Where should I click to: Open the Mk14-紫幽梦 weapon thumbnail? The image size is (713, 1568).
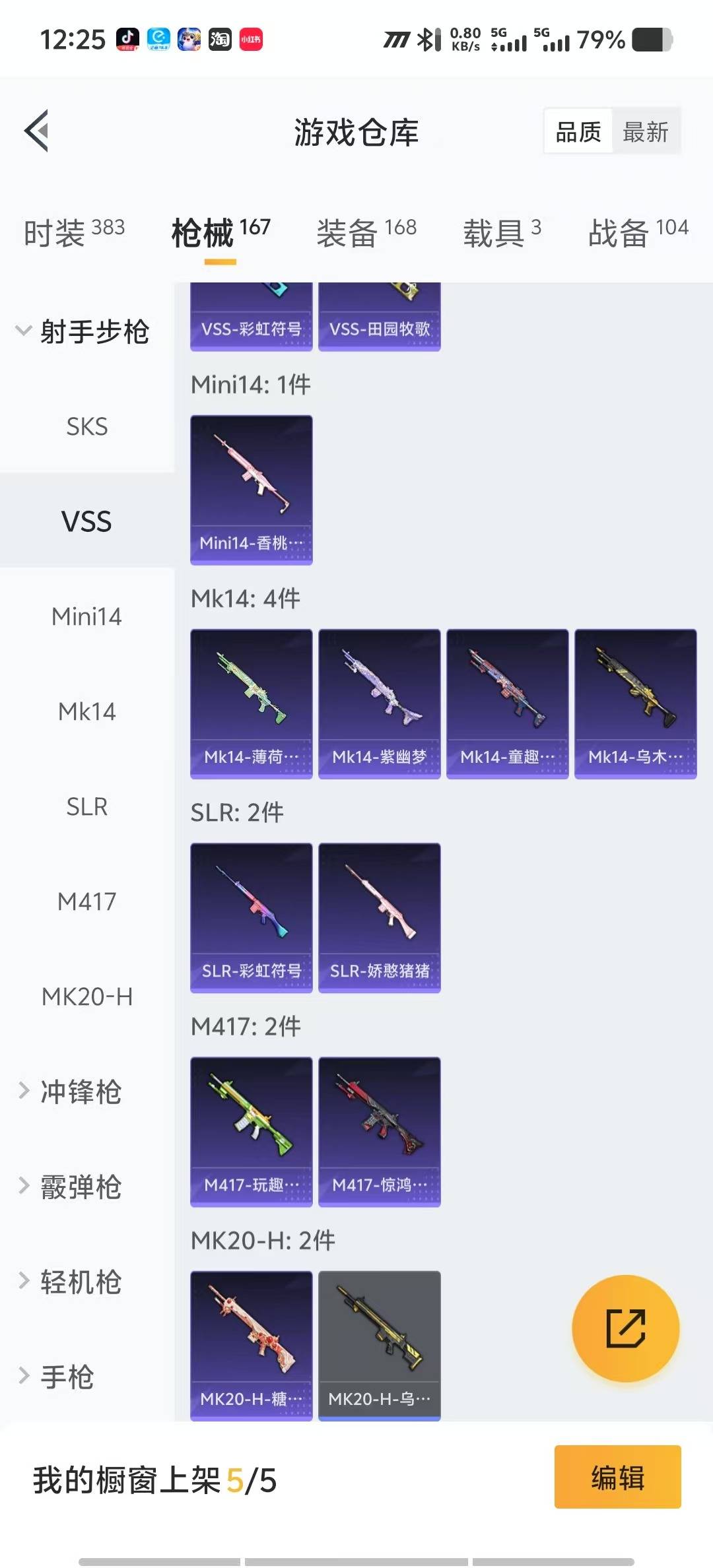coord(380,703)
